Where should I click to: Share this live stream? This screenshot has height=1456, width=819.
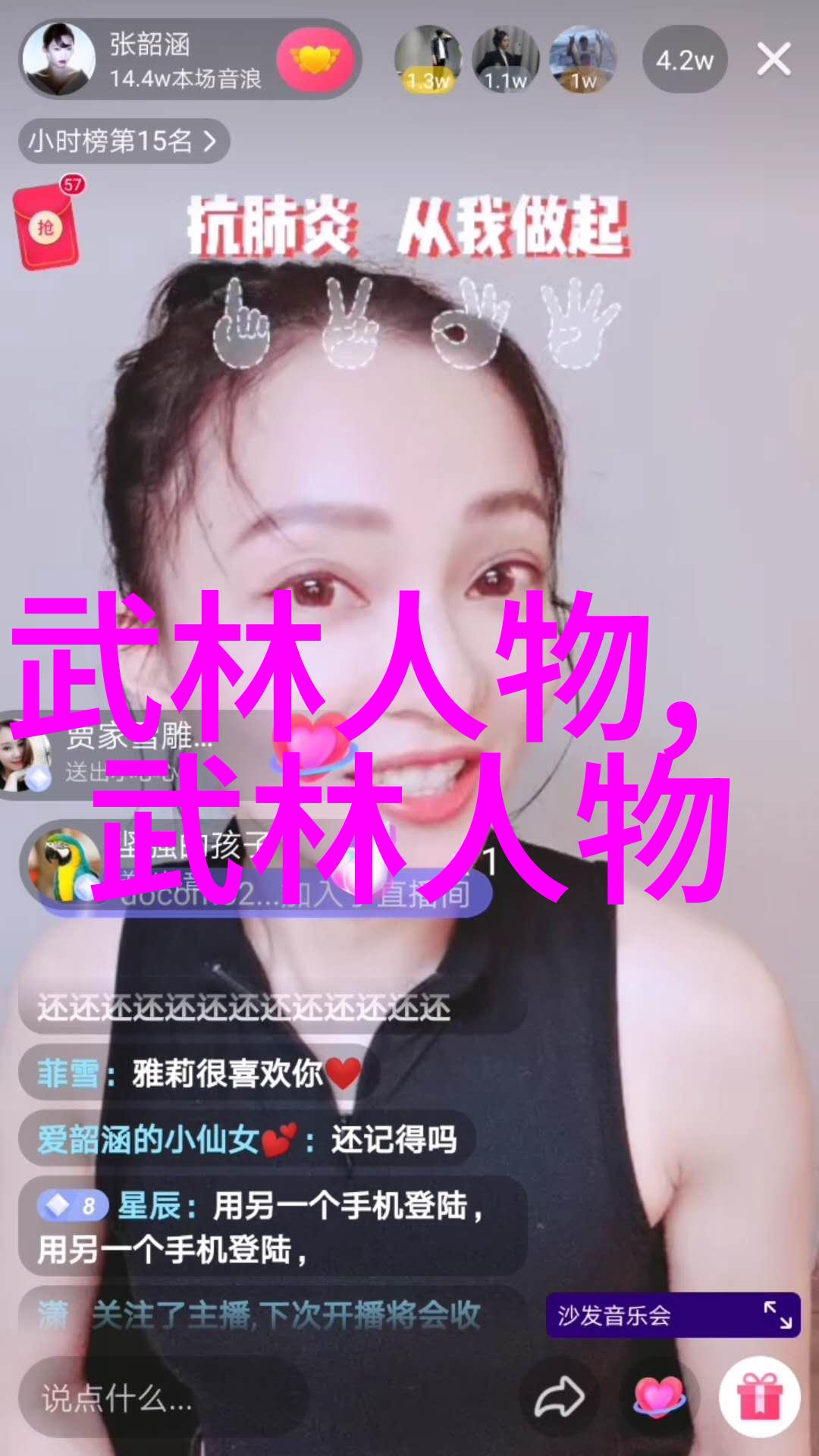(x=559, y=1398)
